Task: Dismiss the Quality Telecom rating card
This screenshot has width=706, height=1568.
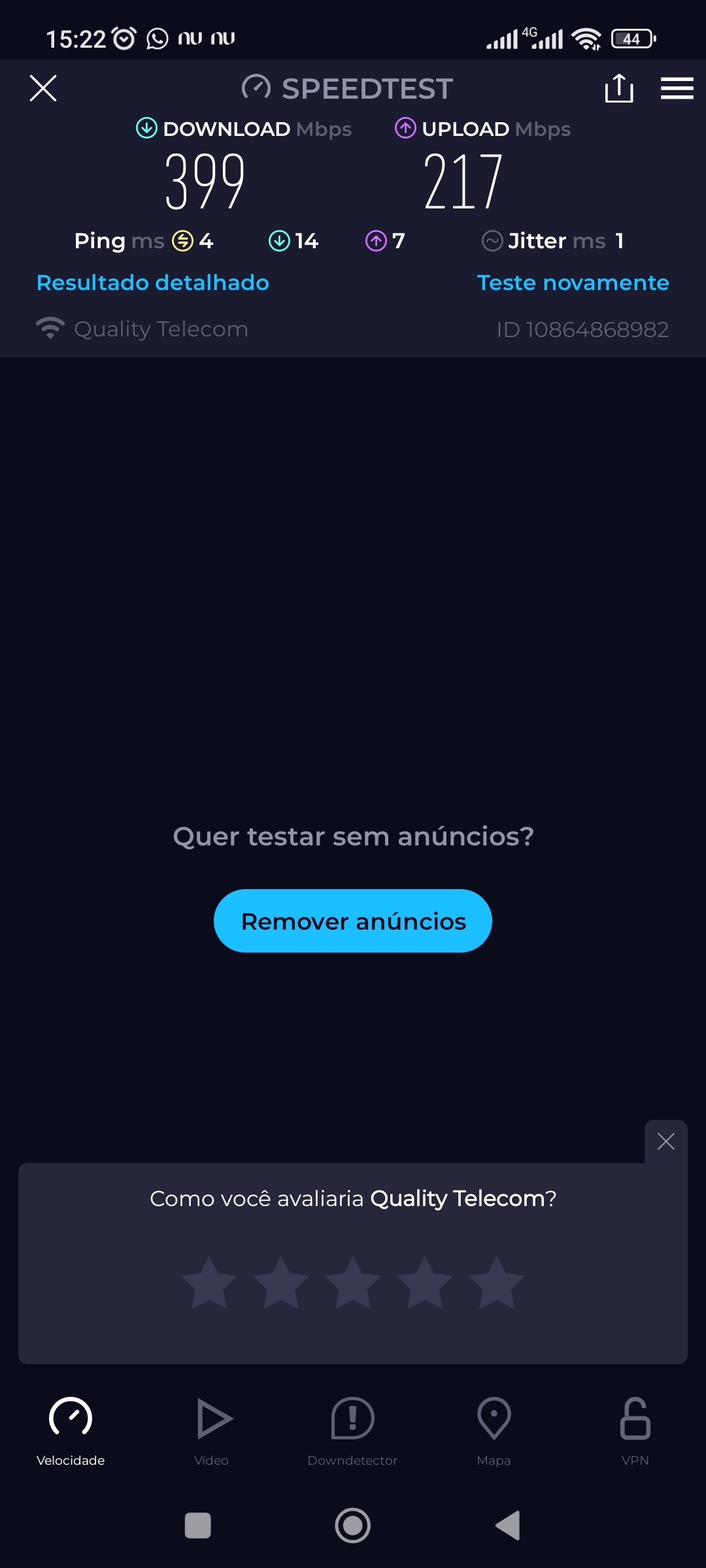Action: 665,1141
